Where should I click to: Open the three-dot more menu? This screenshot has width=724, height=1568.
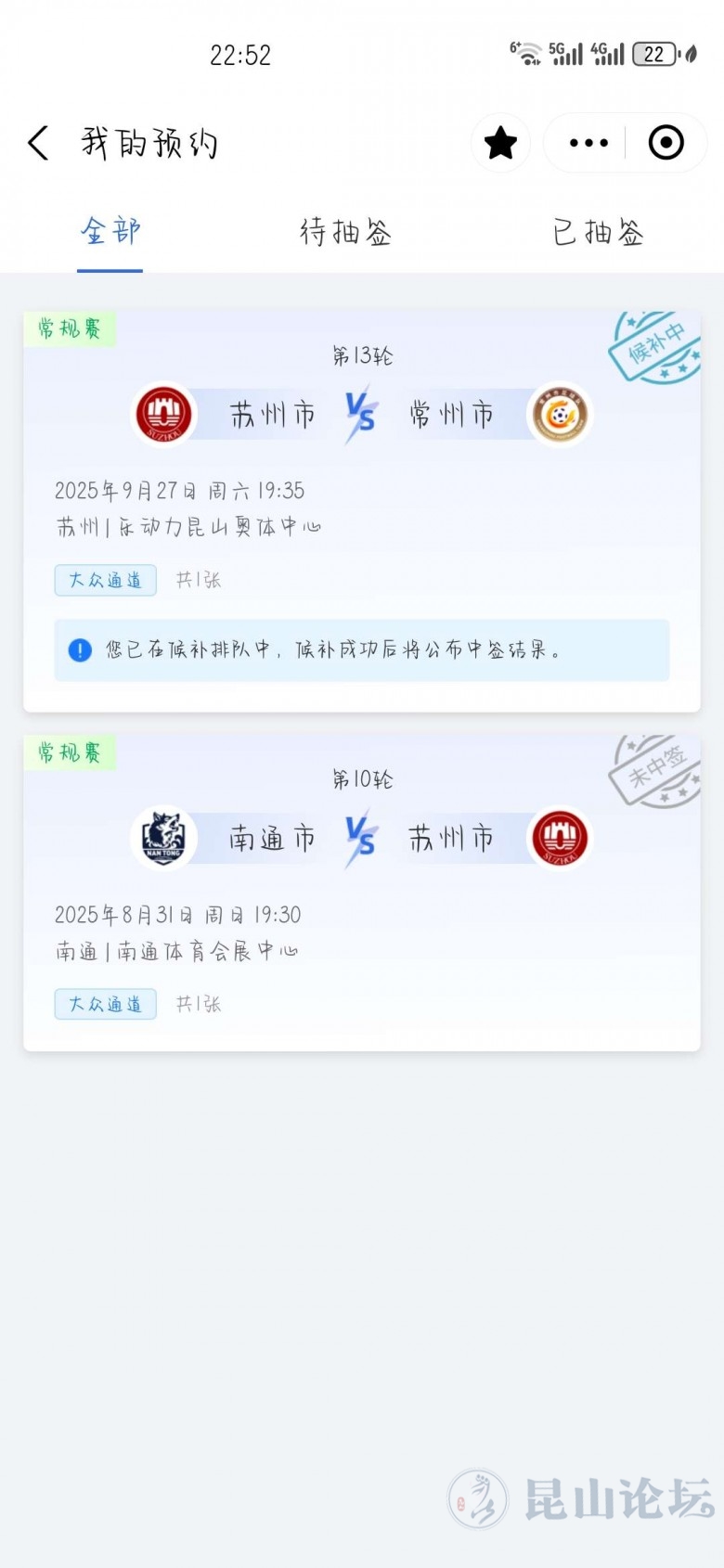[x=588, y=143]
